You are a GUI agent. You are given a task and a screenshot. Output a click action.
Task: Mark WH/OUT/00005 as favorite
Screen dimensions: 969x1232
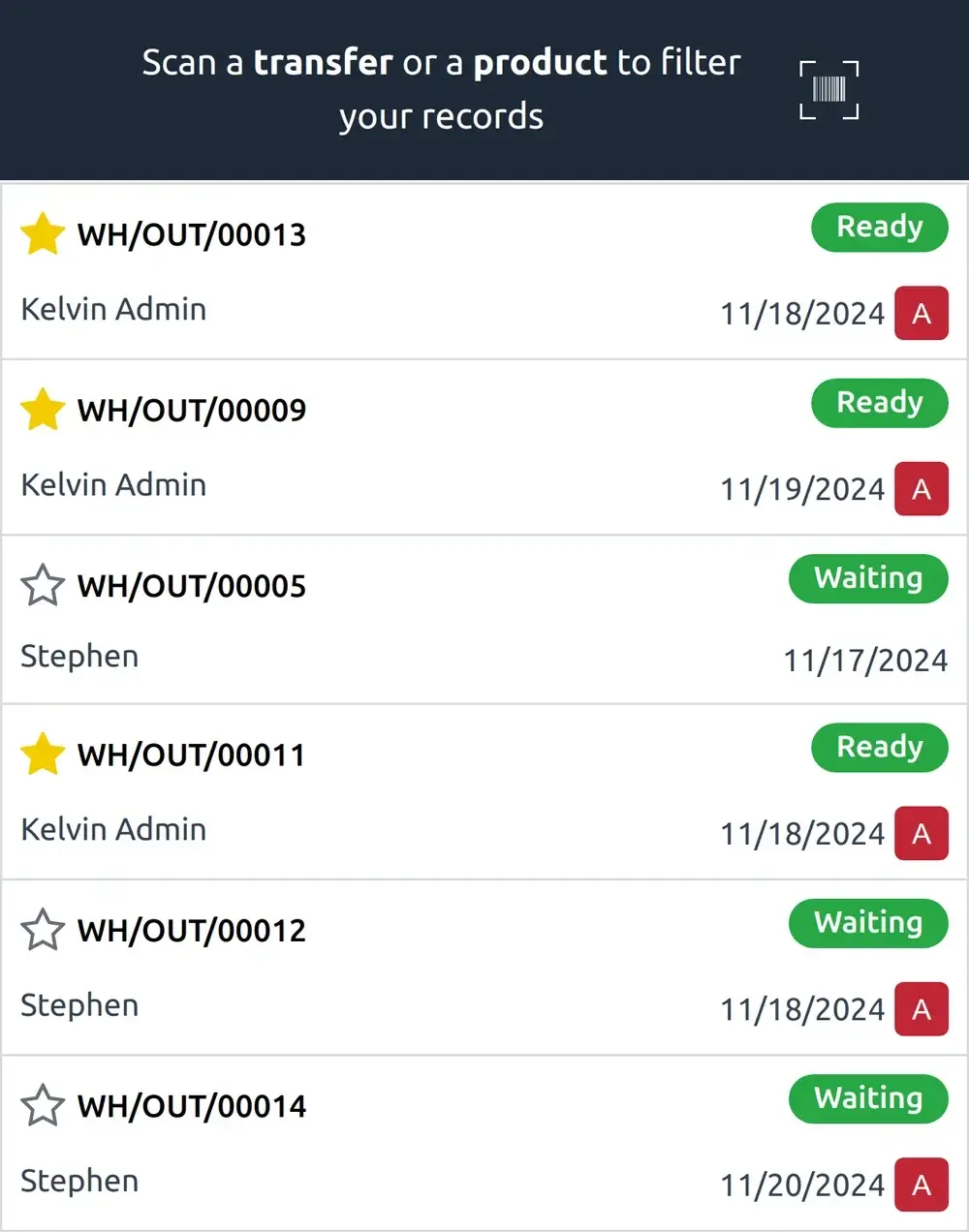43,586
